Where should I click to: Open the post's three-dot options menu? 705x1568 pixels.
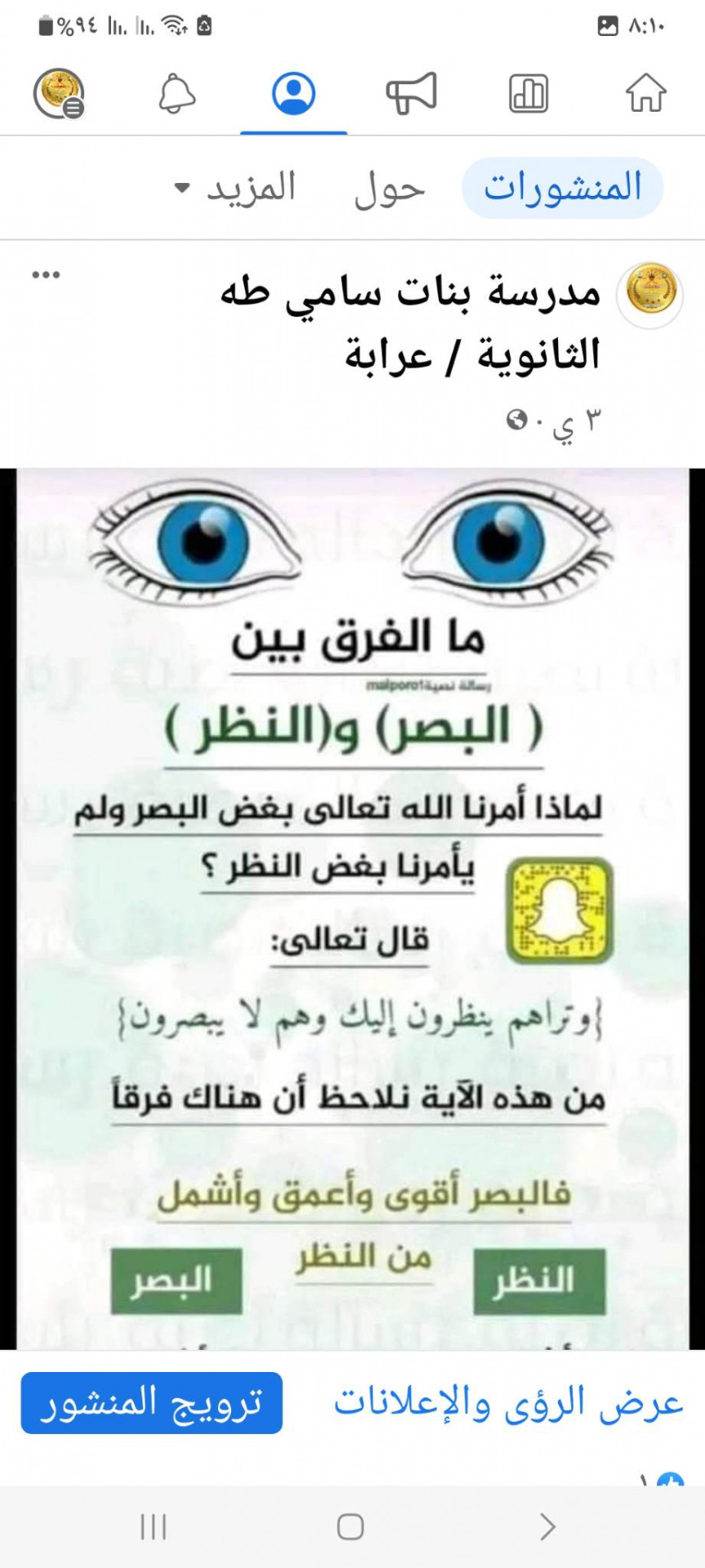(46, 274)
